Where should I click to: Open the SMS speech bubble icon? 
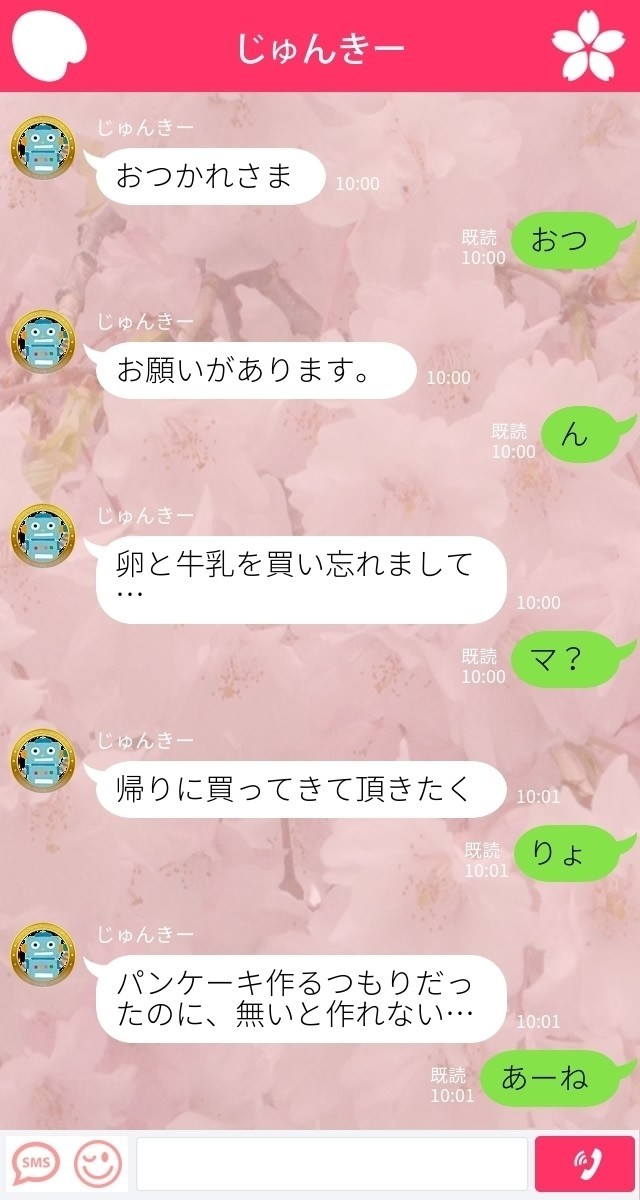36,1163
